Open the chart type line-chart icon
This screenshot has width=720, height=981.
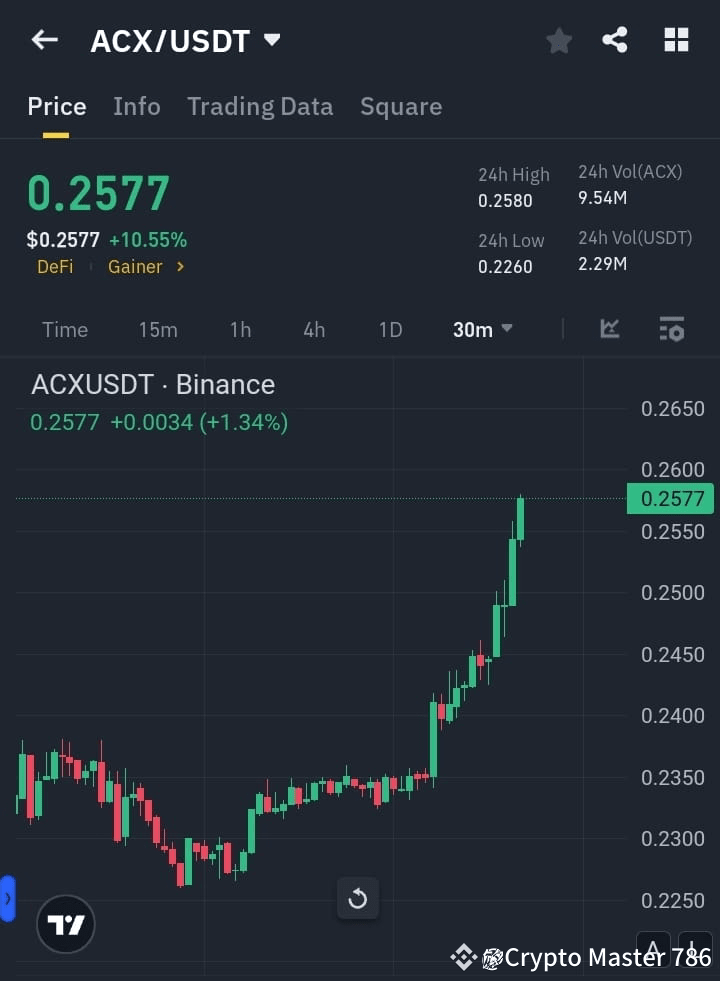609,329
